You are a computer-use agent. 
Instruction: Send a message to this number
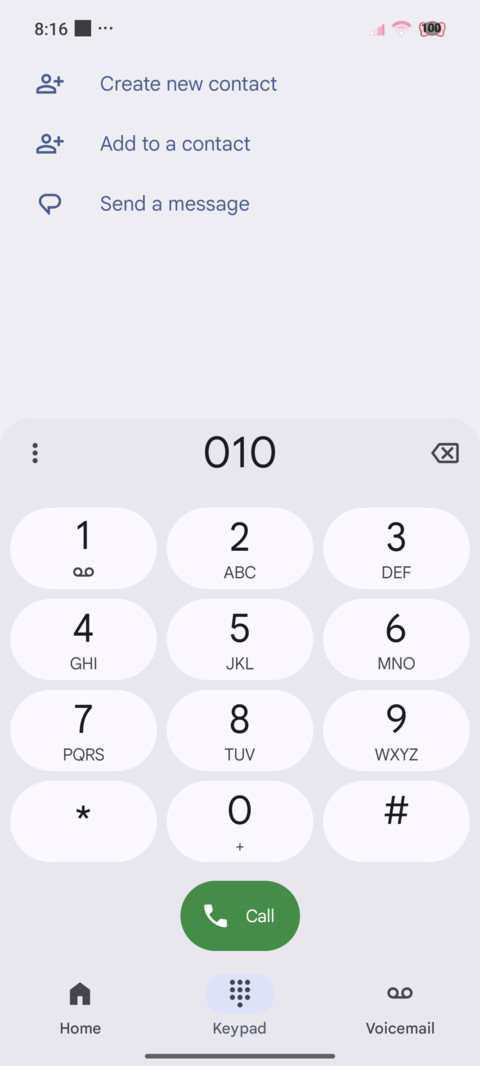click(143, 203)
